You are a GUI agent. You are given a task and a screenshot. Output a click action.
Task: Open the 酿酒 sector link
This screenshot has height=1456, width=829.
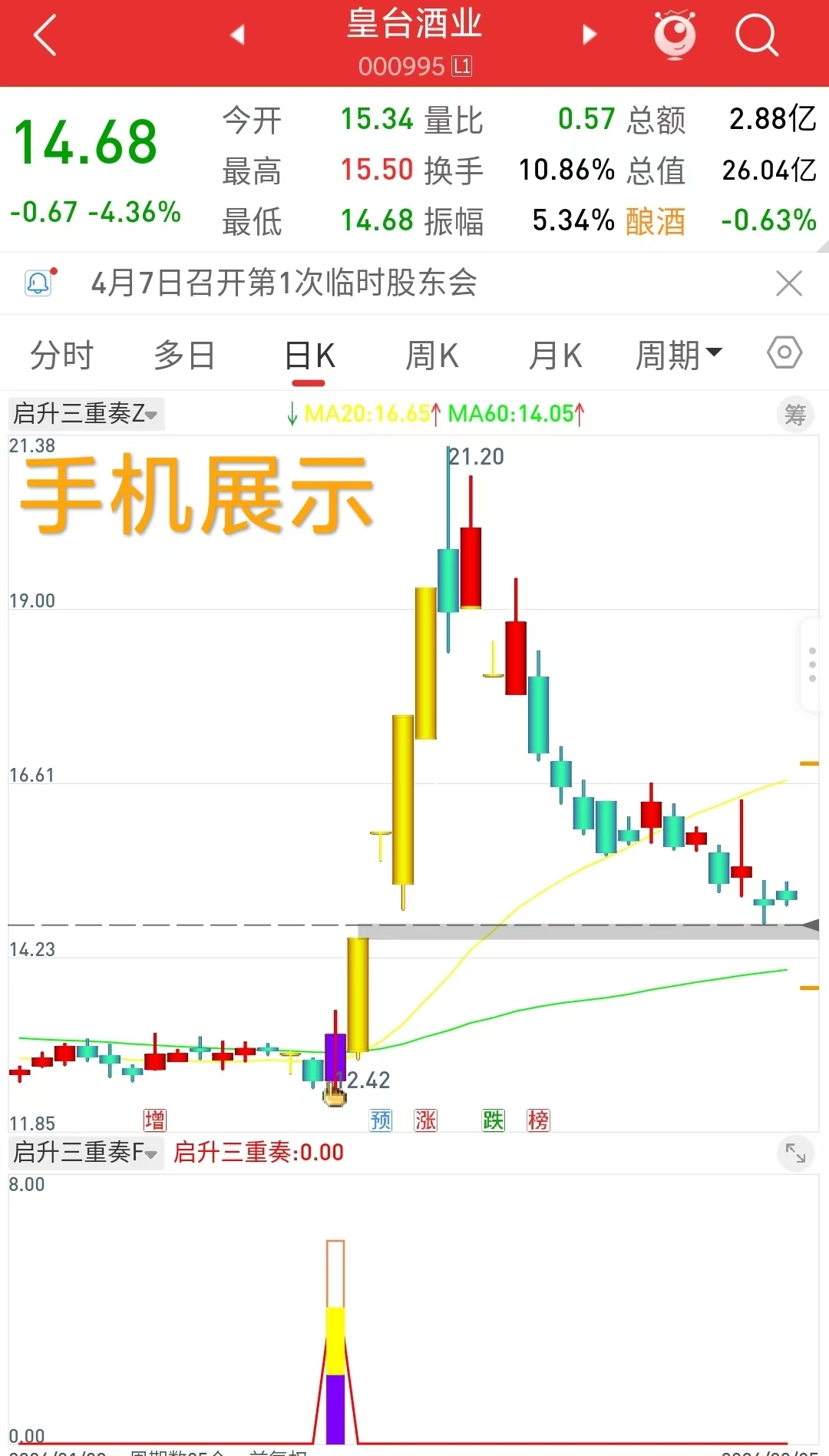[655, 221]
